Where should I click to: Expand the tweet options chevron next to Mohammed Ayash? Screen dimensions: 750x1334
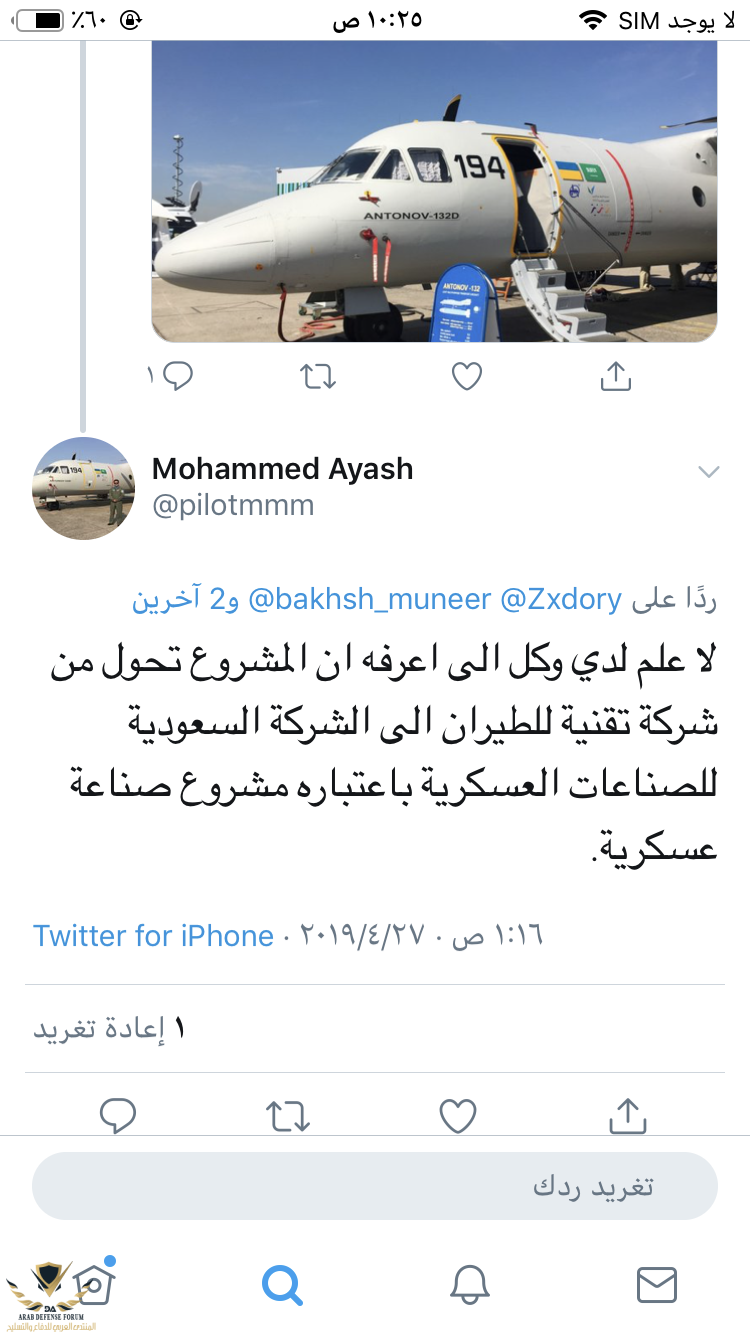pyautogui.click(x=708, y=472)
